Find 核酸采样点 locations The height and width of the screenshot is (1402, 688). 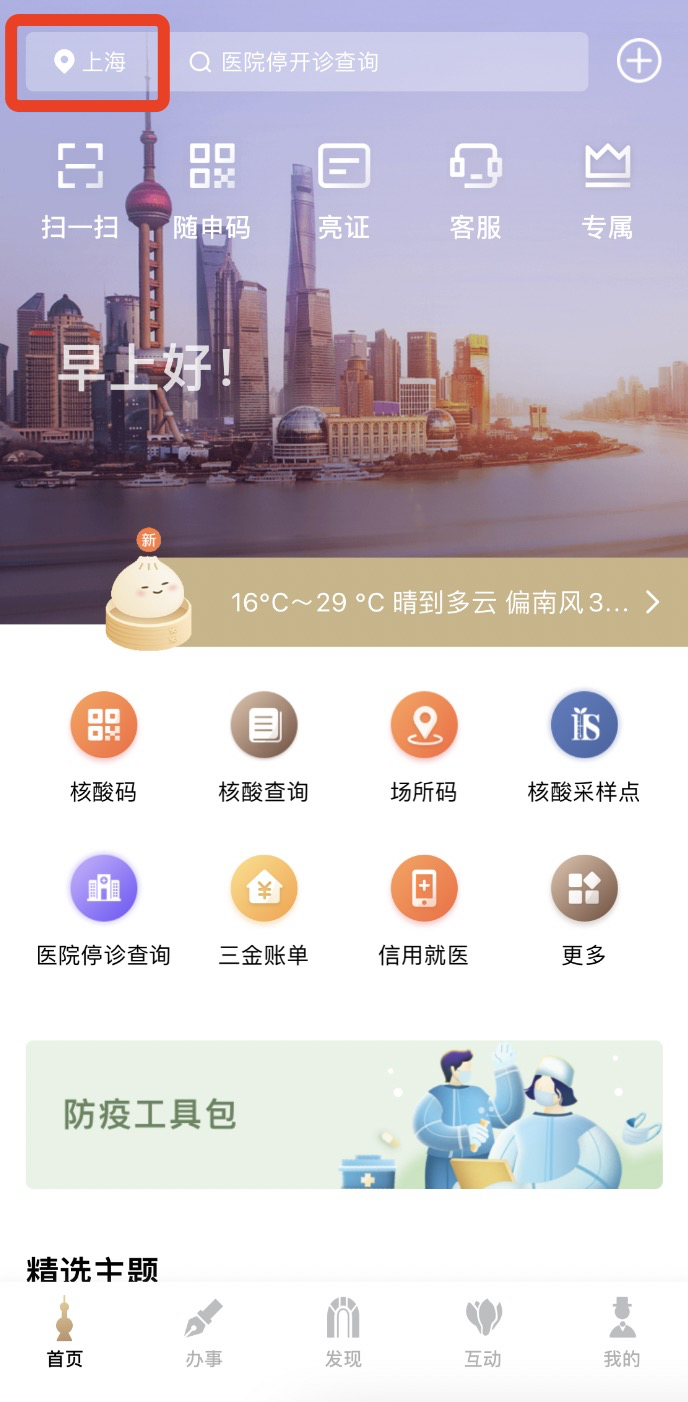(584, 747)
